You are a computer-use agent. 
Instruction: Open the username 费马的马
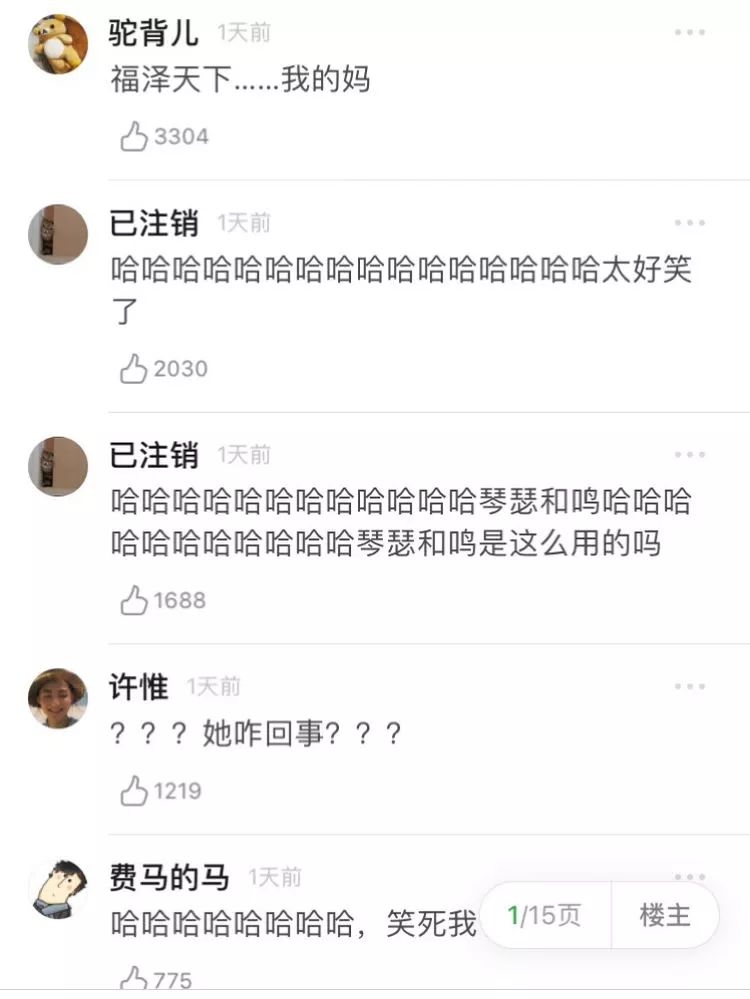pyautogui.click(x=169, y=877)
